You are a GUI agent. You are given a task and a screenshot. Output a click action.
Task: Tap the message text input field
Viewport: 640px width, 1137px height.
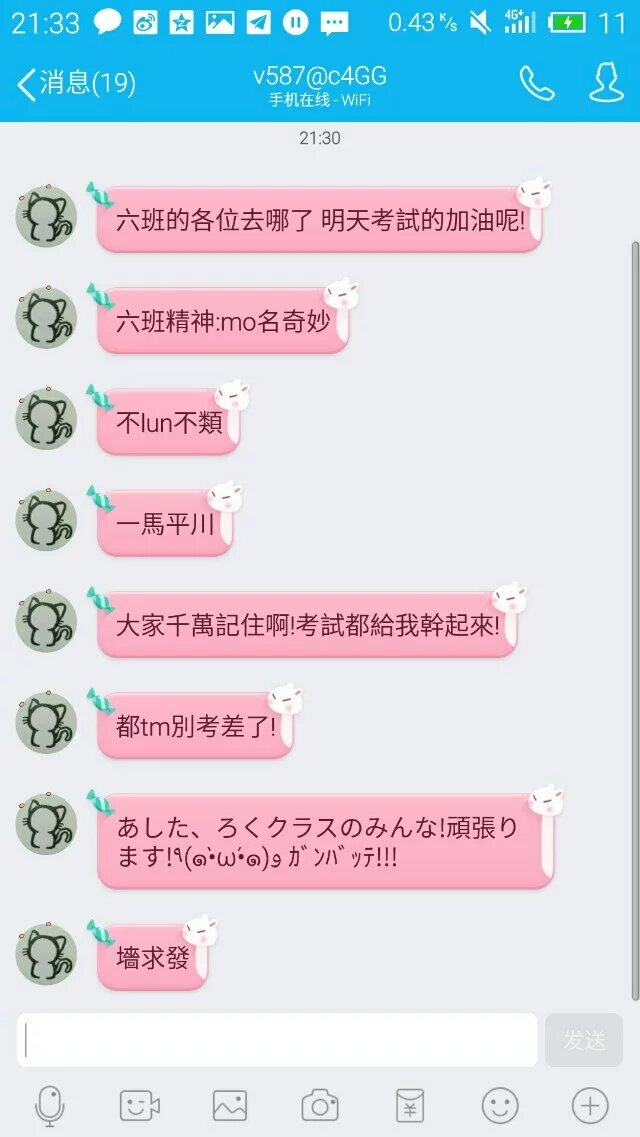tap(277, 1040)
